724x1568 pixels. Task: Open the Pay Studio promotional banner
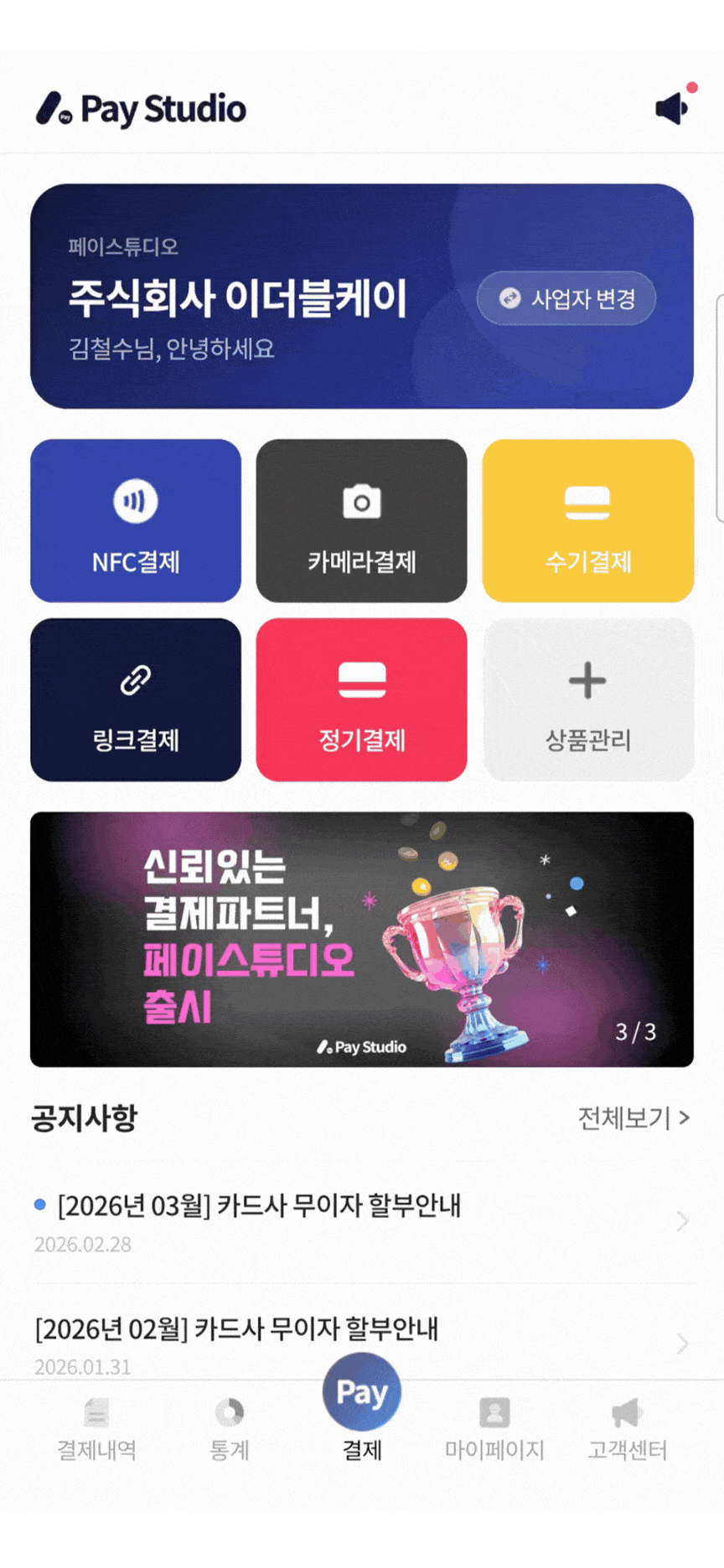[361, 938]
